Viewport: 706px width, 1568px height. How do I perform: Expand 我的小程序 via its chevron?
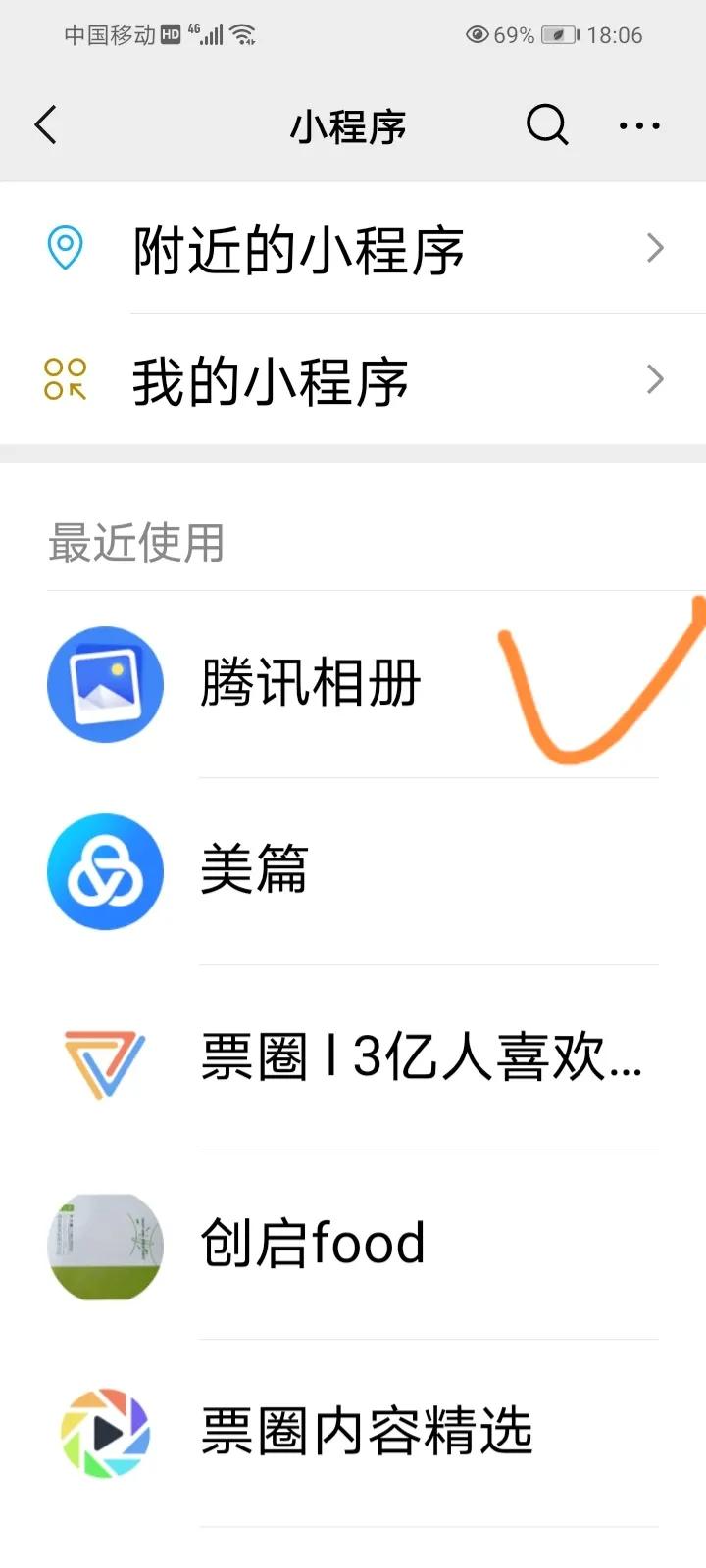[655, 379]
